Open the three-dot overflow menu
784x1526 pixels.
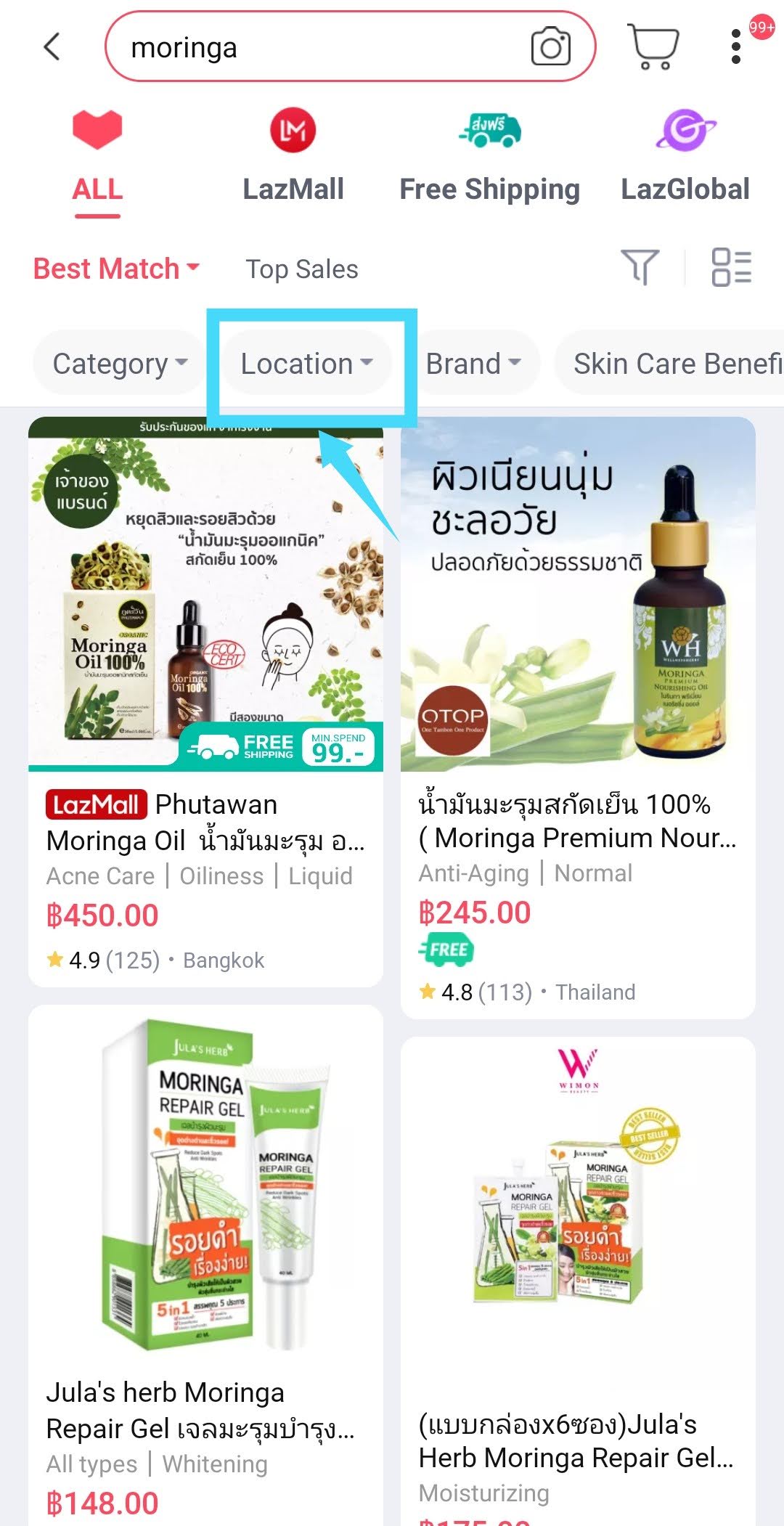coord(736,47)
